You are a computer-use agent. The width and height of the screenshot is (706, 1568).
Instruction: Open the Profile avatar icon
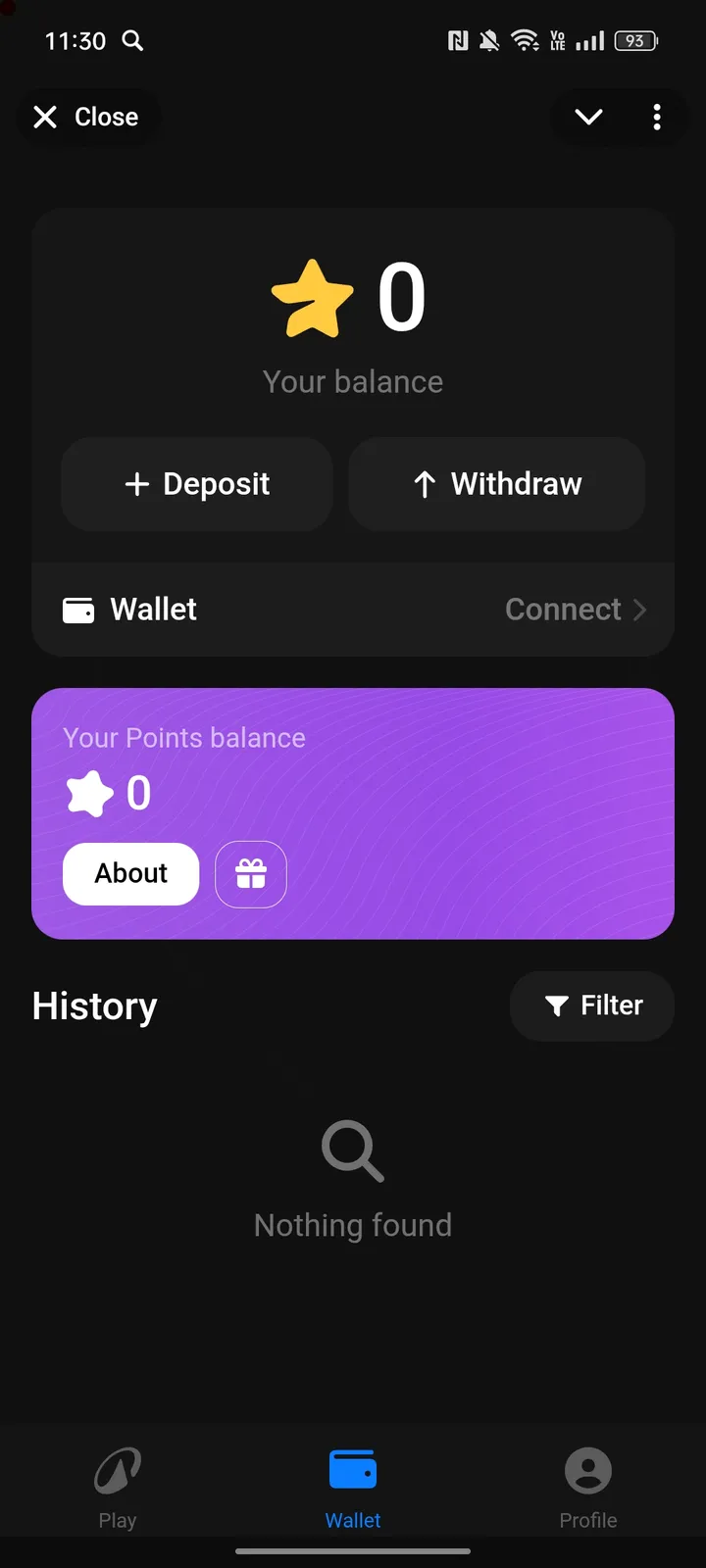click(587, 1470)
